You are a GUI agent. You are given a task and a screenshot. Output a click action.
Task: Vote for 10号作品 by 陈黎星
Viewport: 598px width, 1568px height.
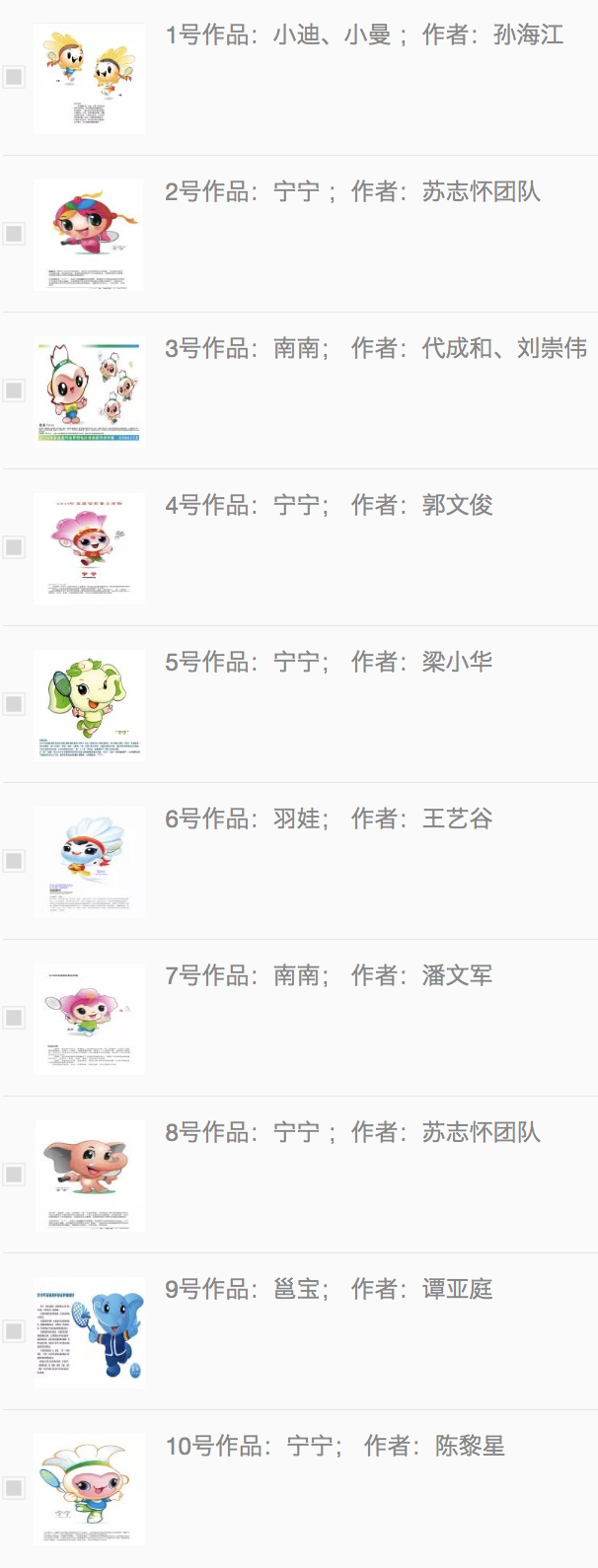pyautogui.click(x=14, y=1488)
